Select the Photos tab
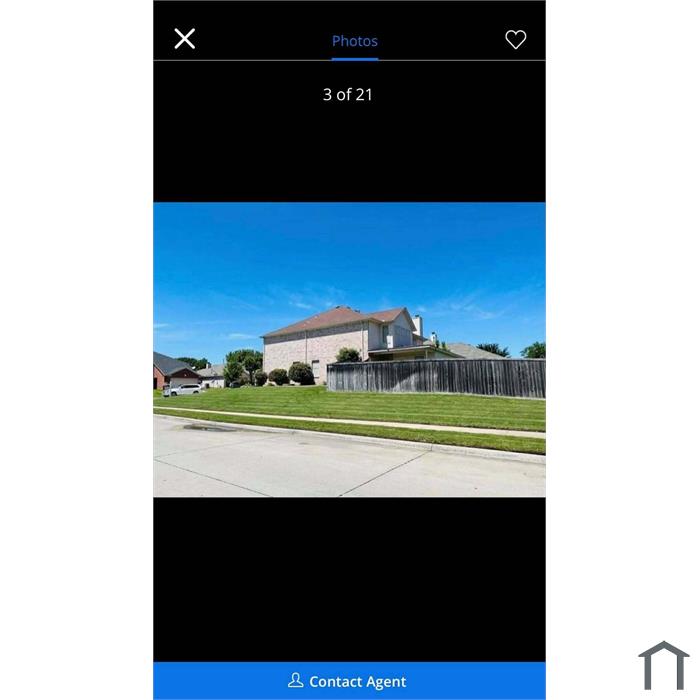 pyautogui.click(x=355, y=41)
